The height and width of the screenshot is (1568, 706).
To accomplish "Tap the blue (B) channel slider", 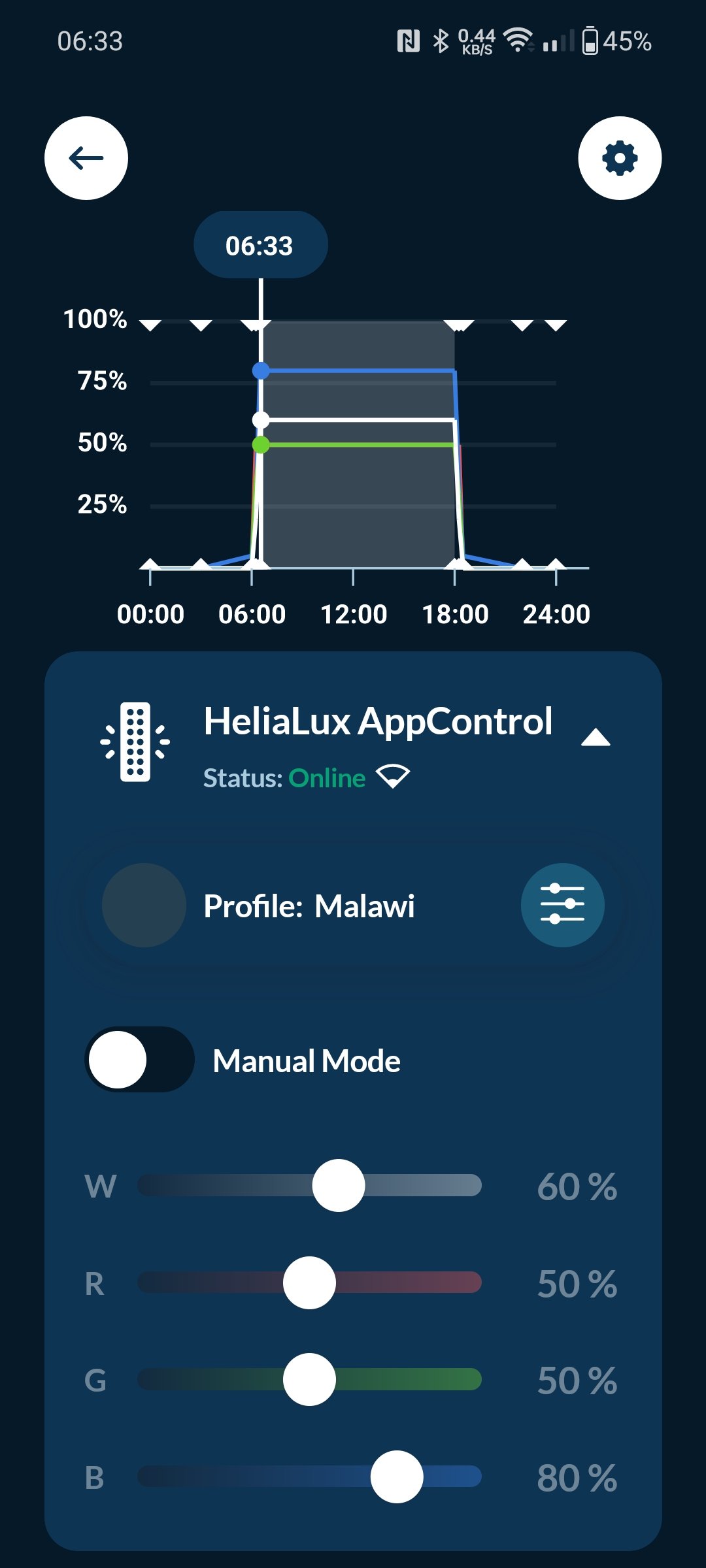I will tap(397, 1477).
